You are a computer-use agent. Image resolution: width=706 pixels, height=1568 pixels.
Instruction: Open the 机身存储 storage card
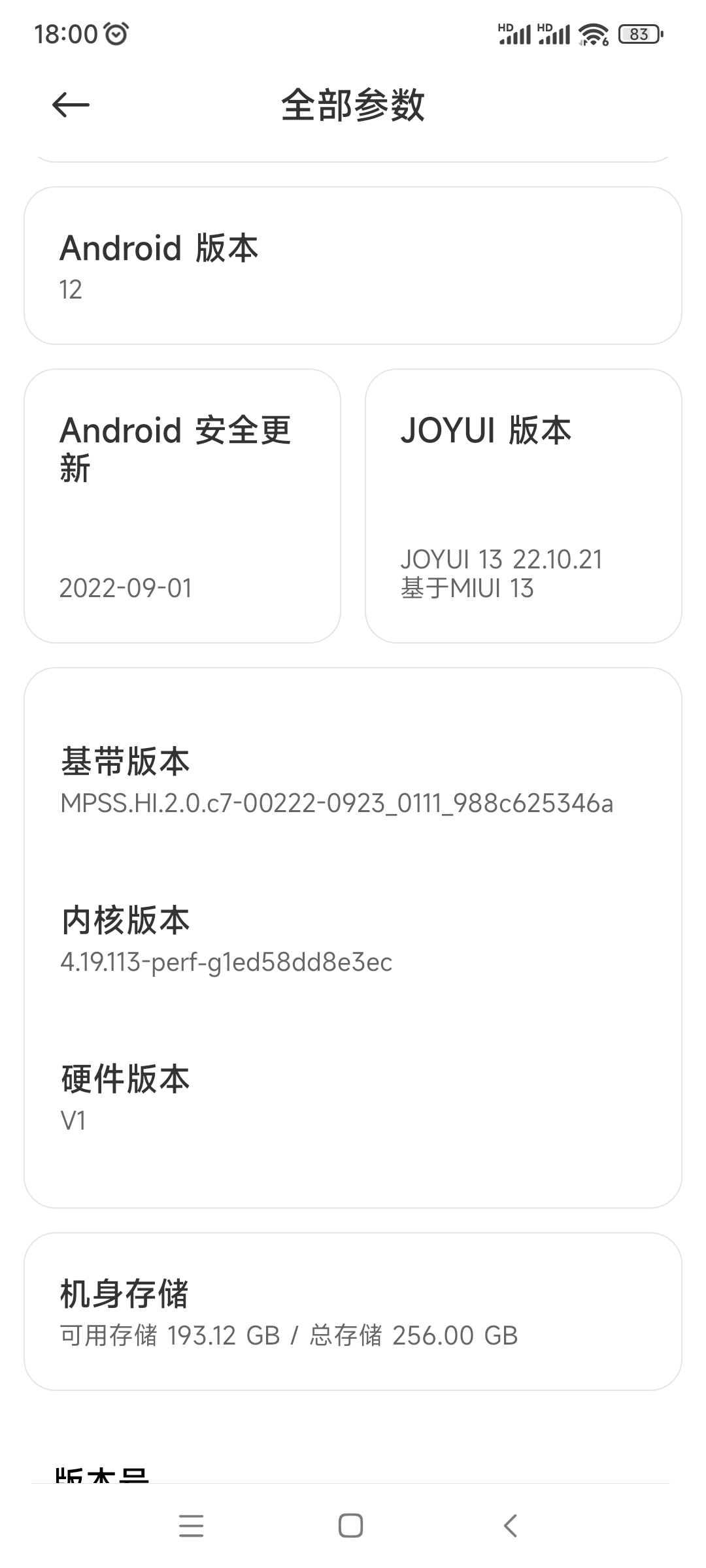pyautogui.click(x=353, y=1312)
